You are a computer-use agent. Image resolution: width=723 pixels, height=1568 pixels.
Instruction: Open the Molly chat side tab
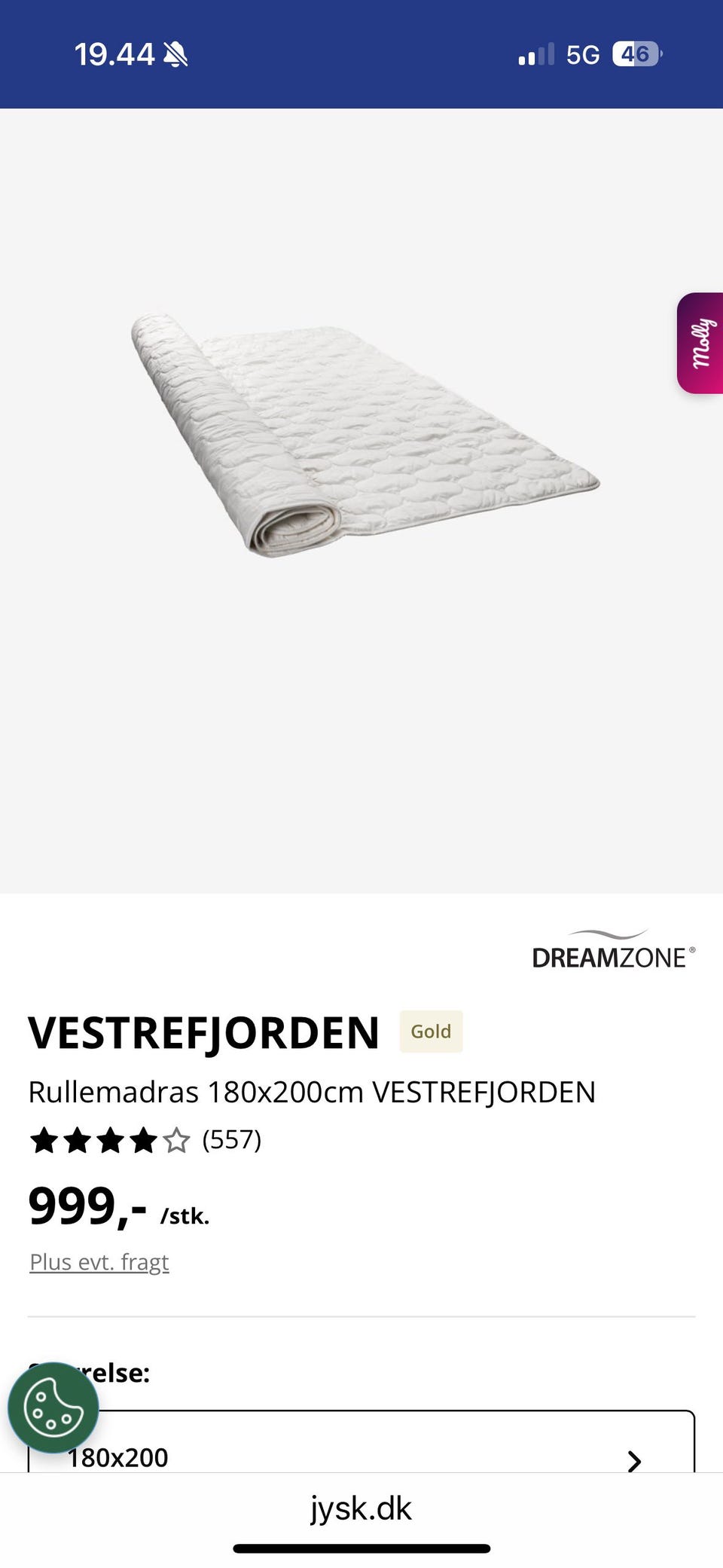701,341
